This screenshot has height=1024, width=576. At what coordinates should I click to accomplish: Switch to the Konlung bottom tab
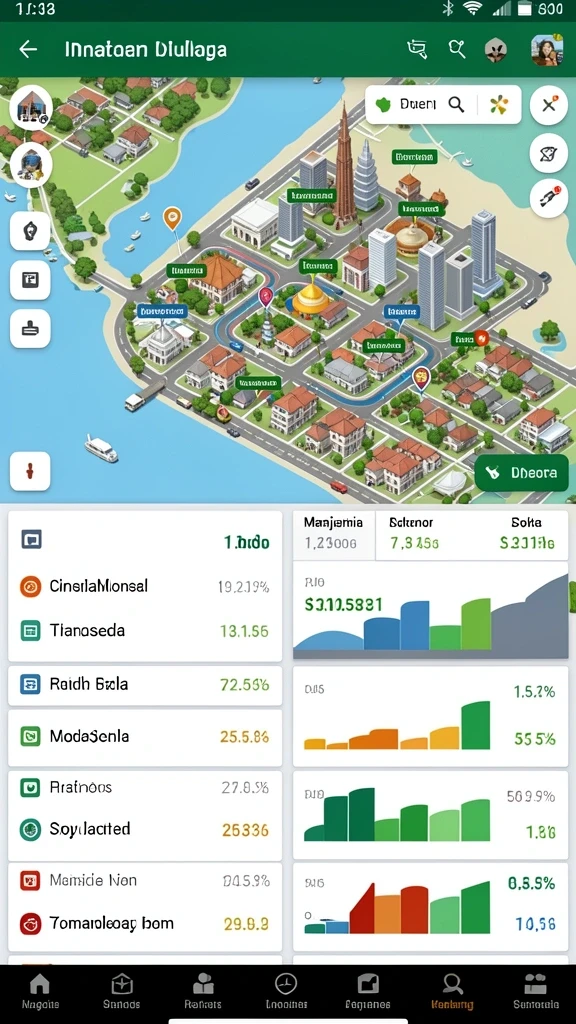coord(453,992)
